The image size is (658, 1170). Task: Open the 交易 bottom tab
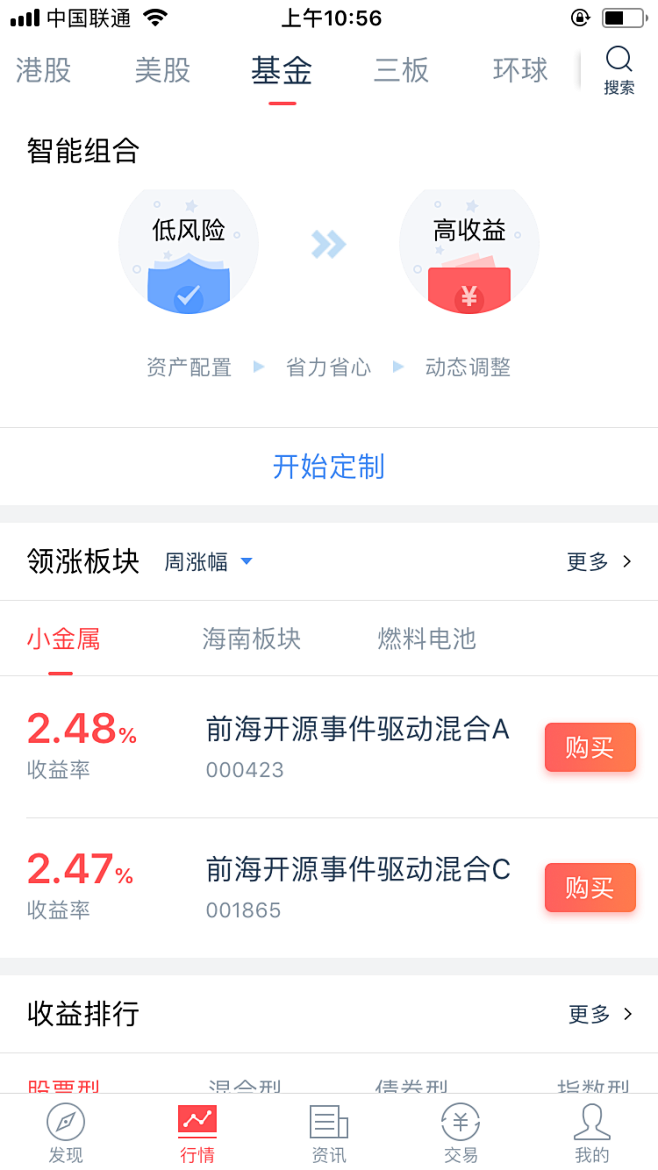(461, 1134)
